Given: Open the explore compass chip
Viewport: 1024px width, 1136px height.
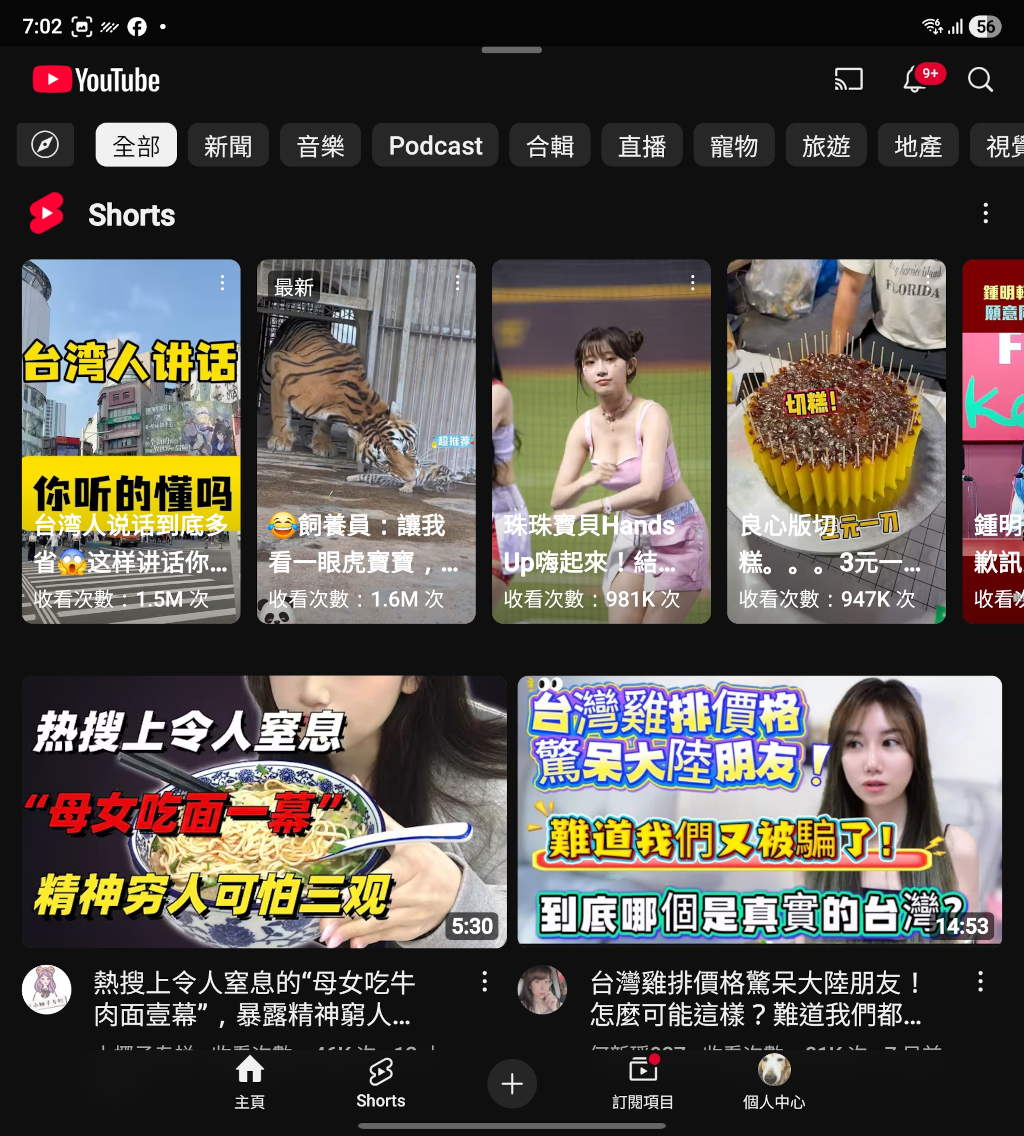Looking at the screenshot, I should click(x=45, y=146).
